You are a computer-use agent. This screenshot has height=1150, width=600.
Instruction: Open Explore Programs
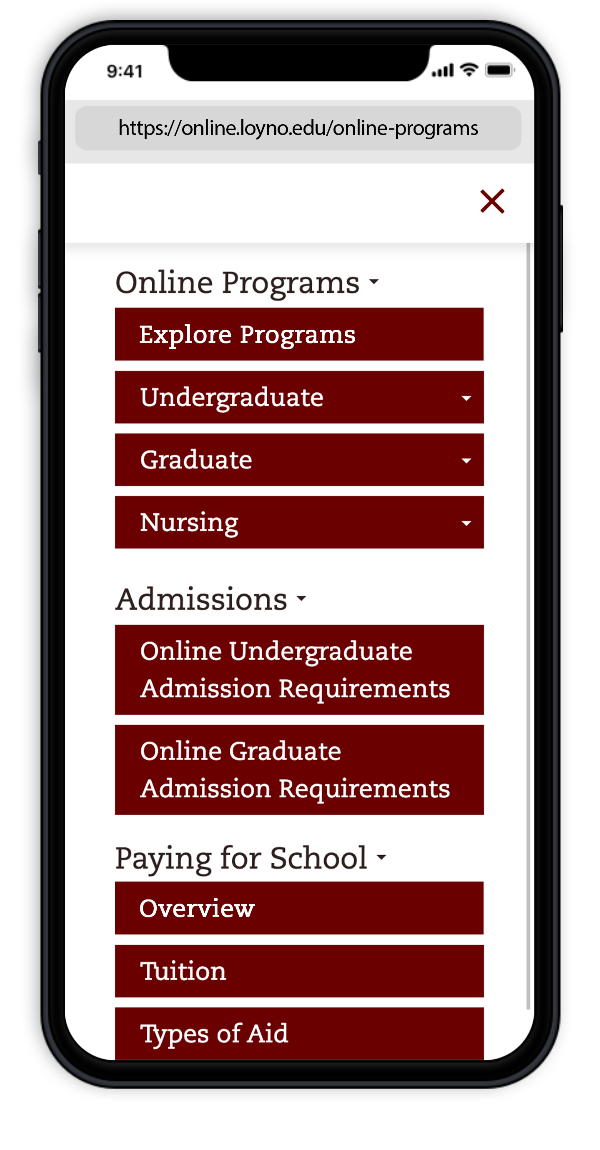[299, 335]
